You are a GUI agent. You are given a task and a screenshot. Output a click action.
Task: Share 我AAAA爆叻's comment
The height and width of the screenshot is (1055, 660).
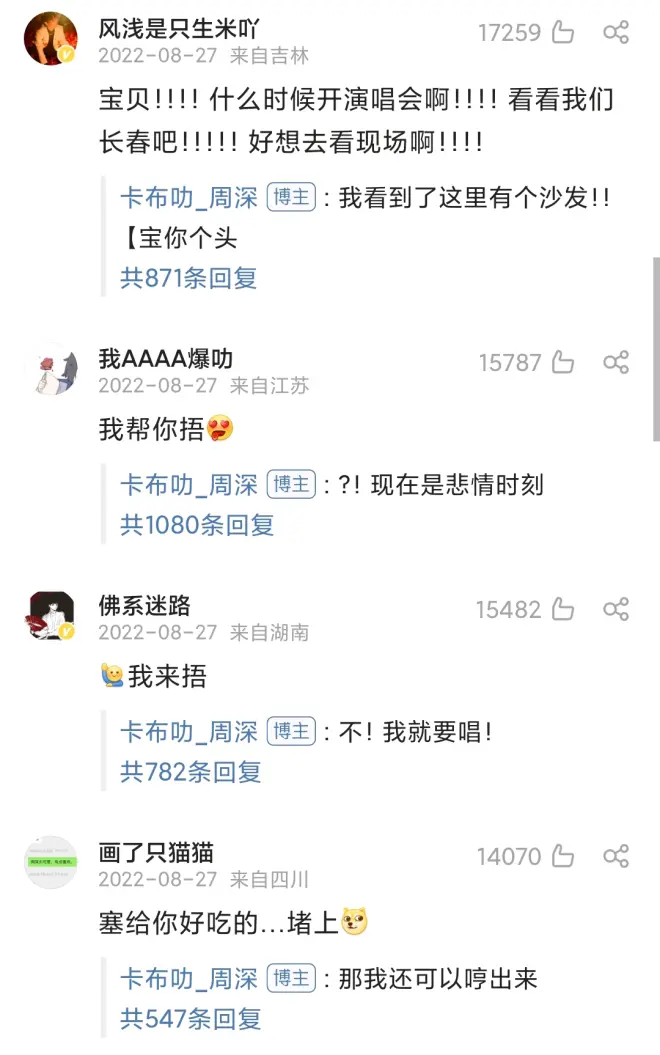pos(616,362)
